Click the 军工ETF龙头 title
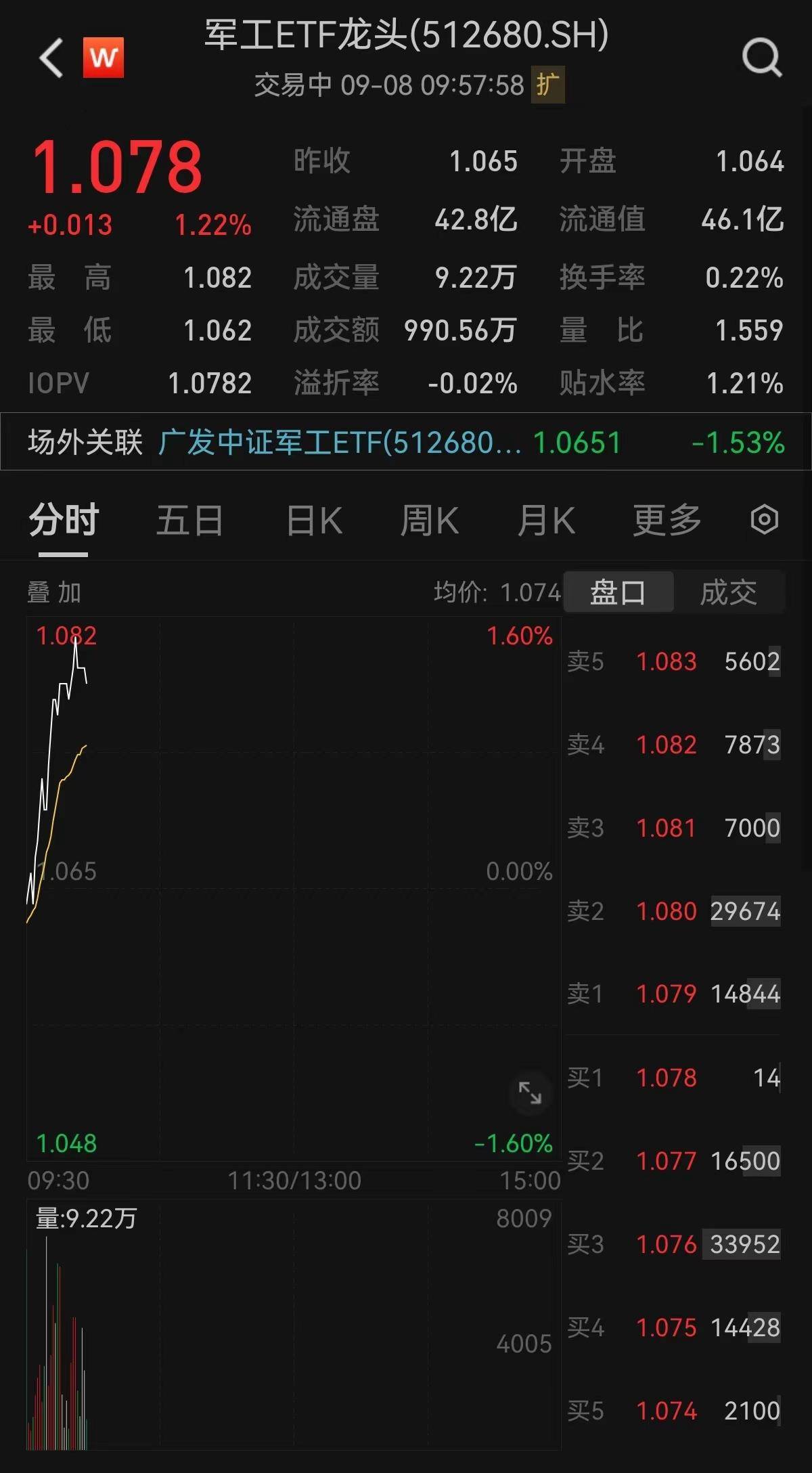Viewport: 812px width, 1473px height. coord(405,39)
